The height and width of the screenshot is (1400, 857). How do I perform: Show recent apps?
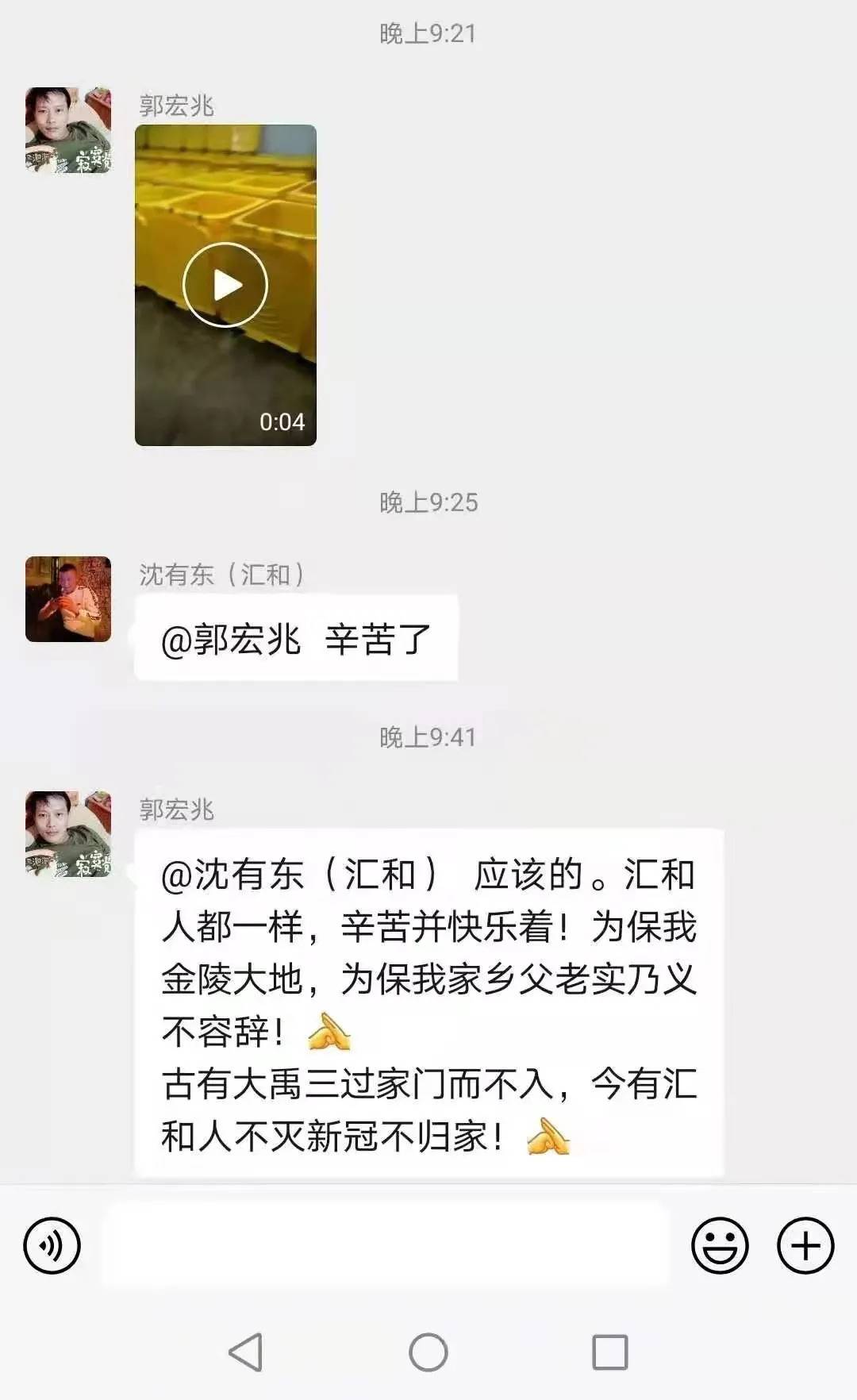click(610, 1352)
